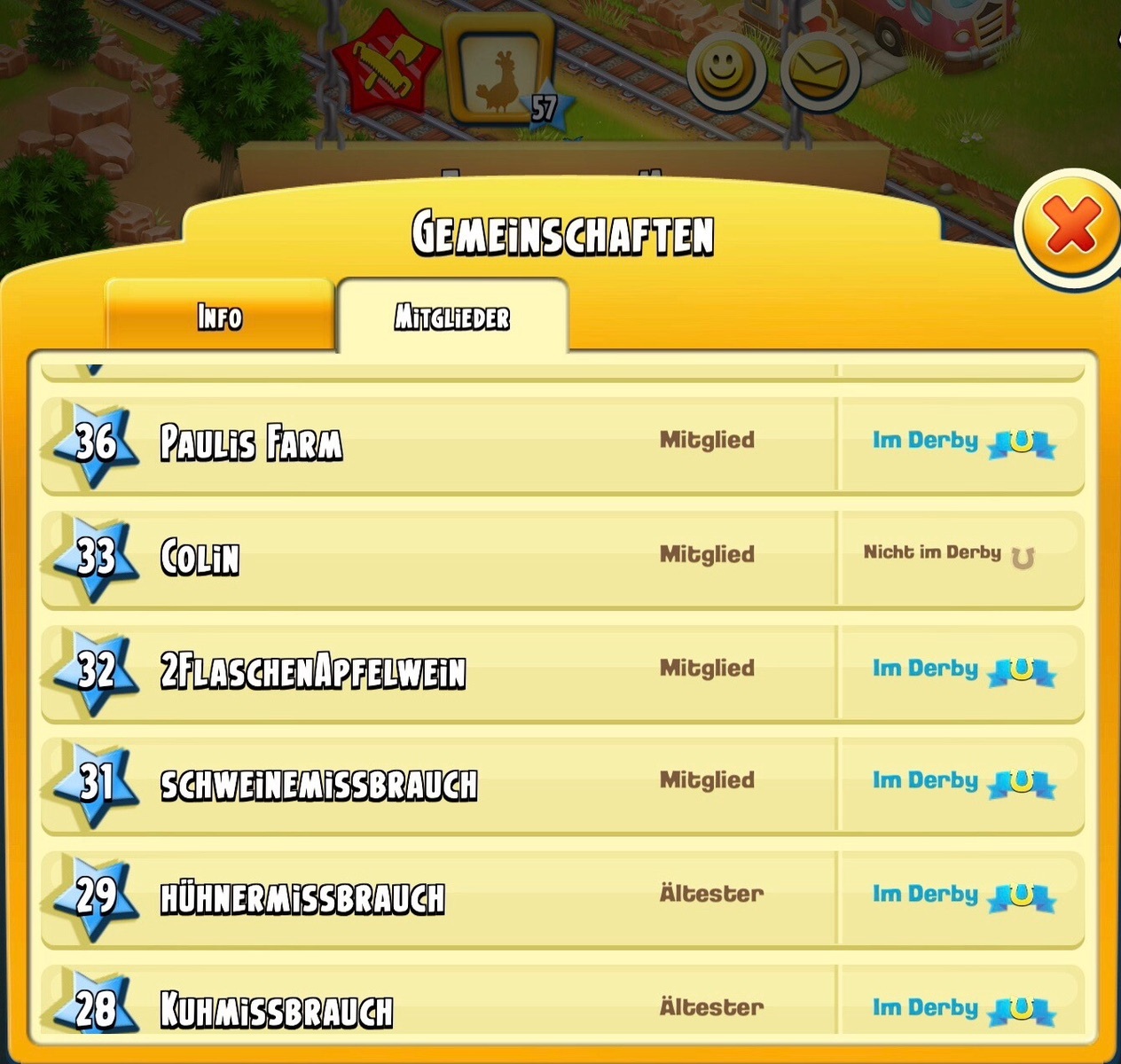
Task: Close the Gemeinschaften dialog
Action: pyautogui.click(x=1071, y=226)
